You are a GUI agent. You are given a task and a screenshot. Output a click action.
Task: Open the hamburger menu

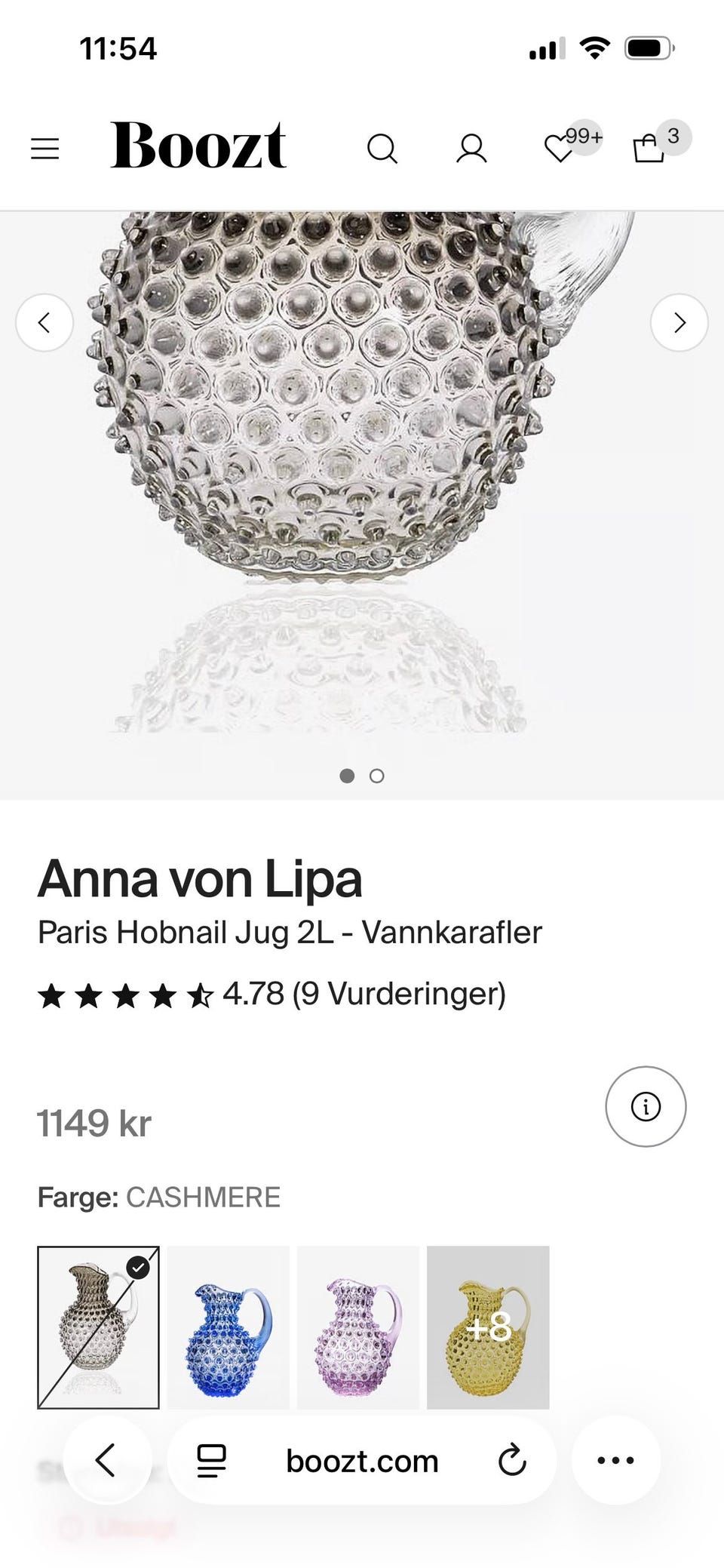[x=44, y=148]
